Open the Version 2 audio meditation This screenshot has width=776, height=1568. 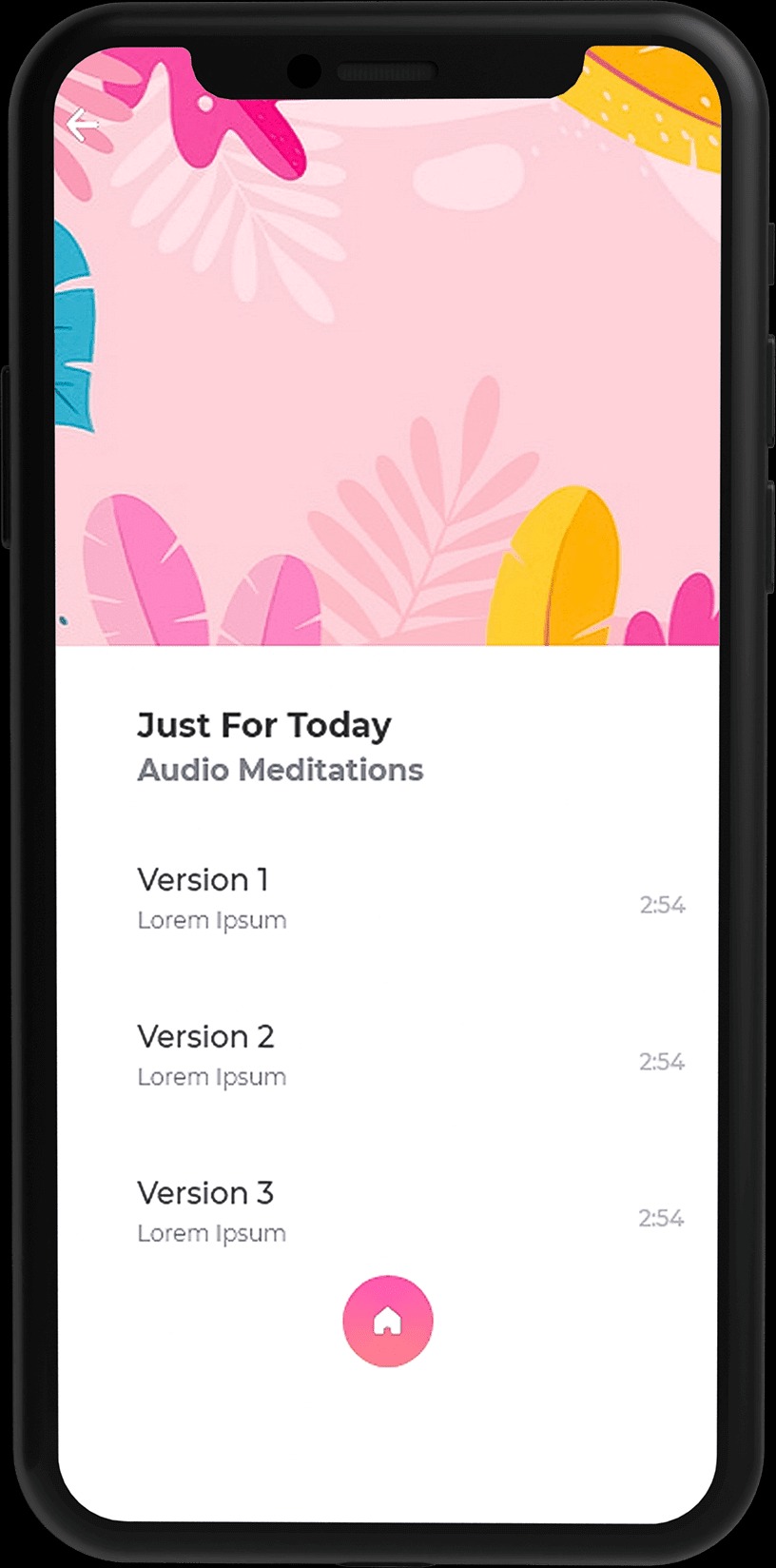(x=411, y=1056)
